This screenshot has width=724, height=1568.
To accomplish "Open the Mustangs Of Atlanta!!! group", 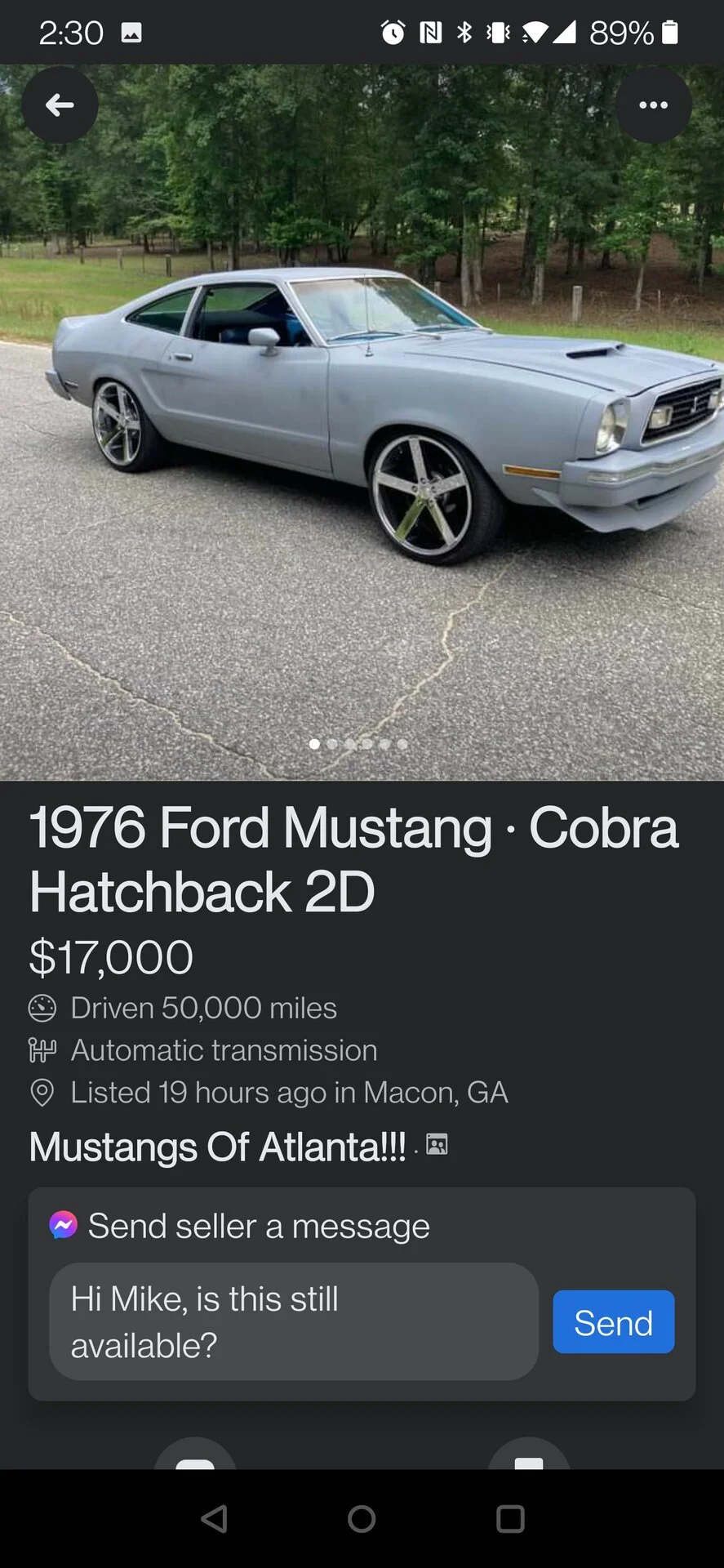I will point(218,1147).
